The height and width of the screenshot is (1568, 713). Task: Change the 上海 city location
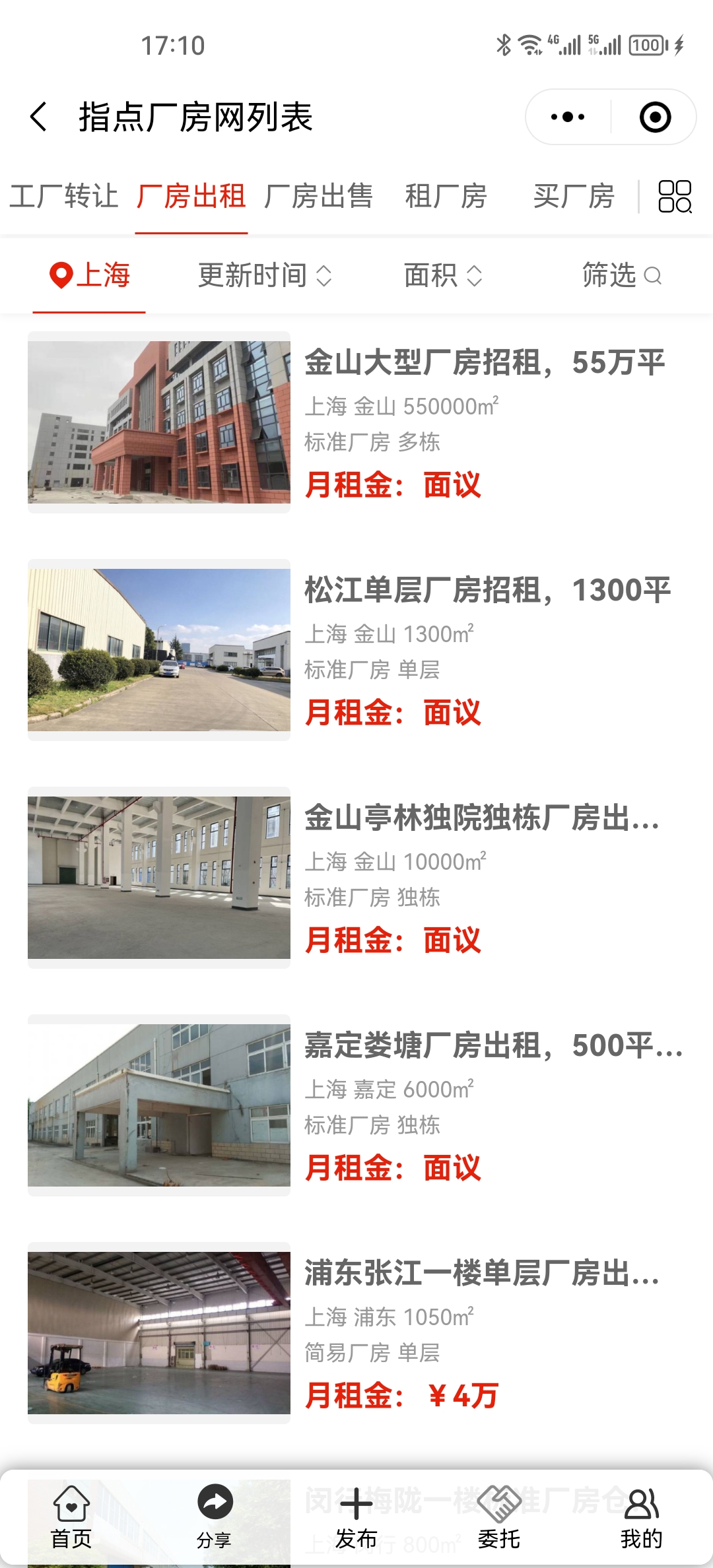pos(90,275)
